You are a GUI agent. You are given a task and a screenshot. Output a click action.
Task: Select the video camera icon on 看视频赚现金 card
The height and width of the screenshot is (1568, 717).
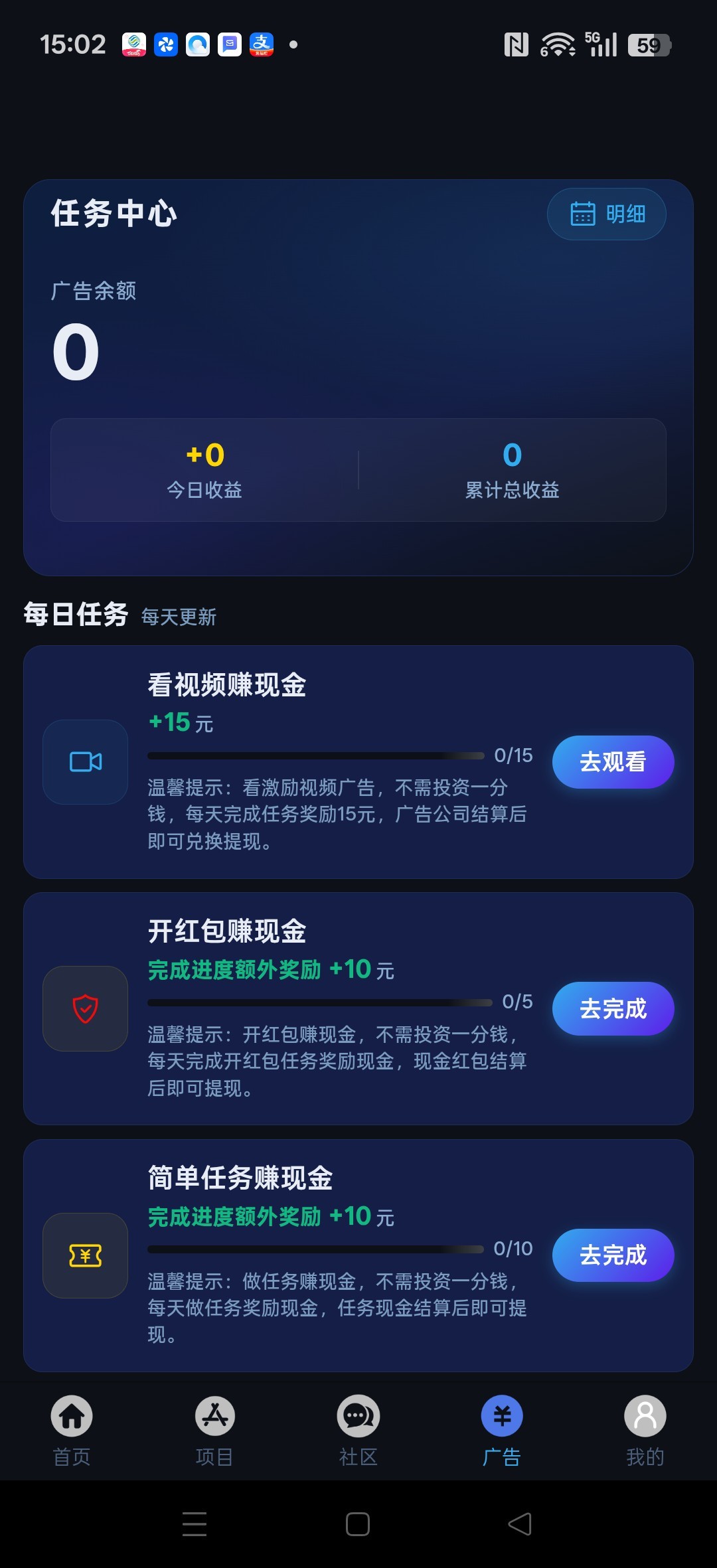coord(84,762)
